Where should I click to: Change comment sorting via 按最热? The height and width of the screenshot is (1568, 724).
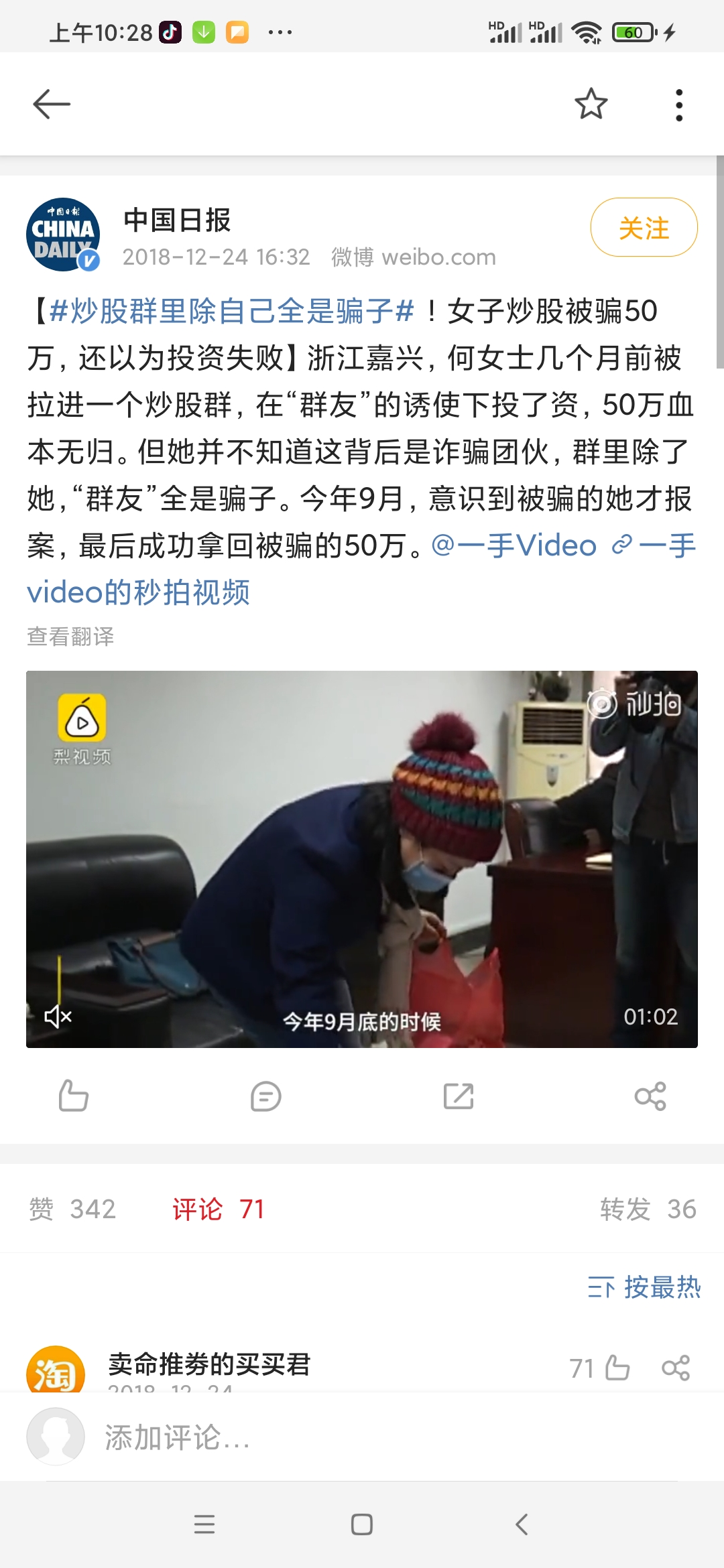(644, 1287)
